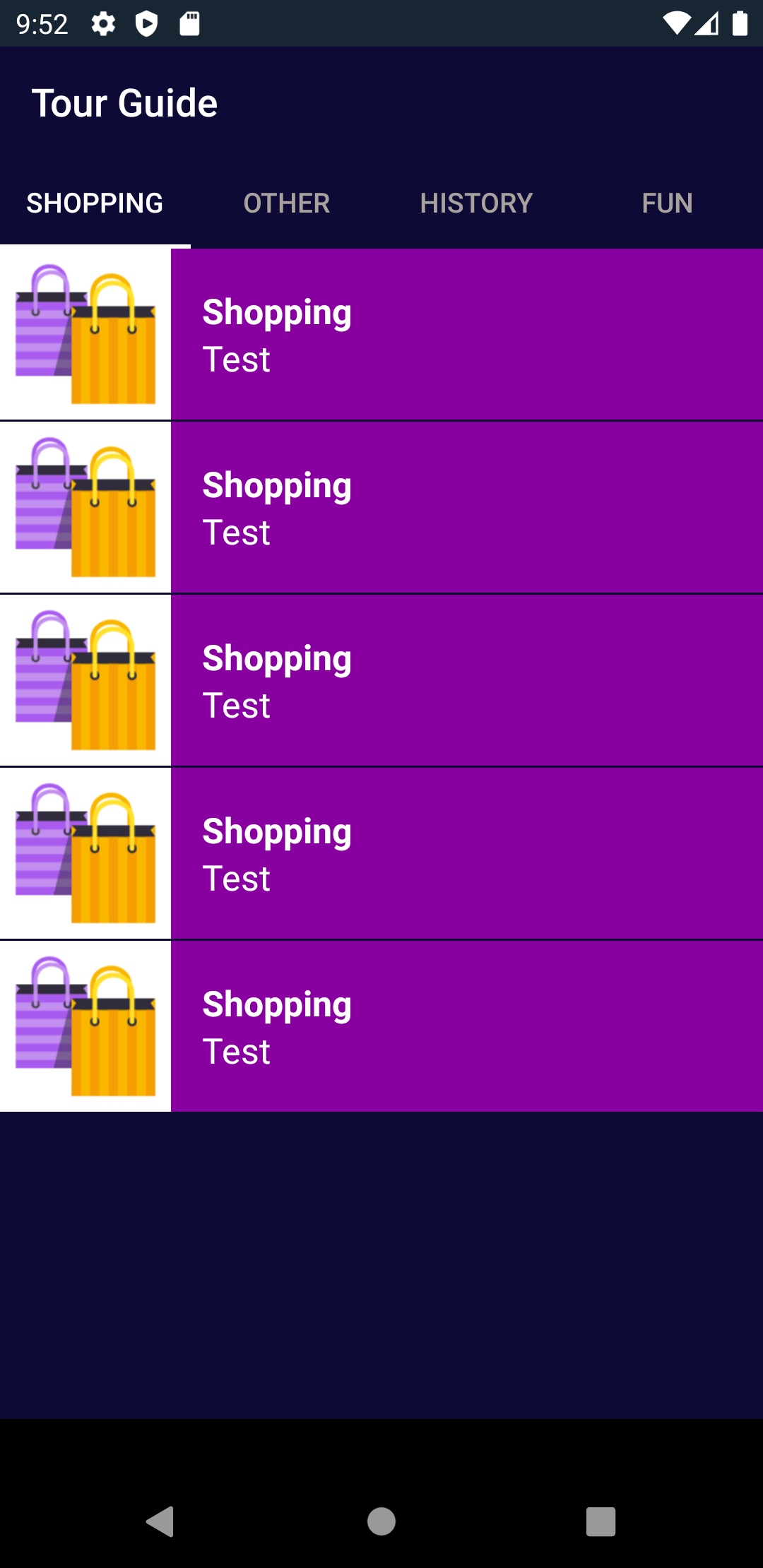Select the SHOPPING tab

[94, 203]
